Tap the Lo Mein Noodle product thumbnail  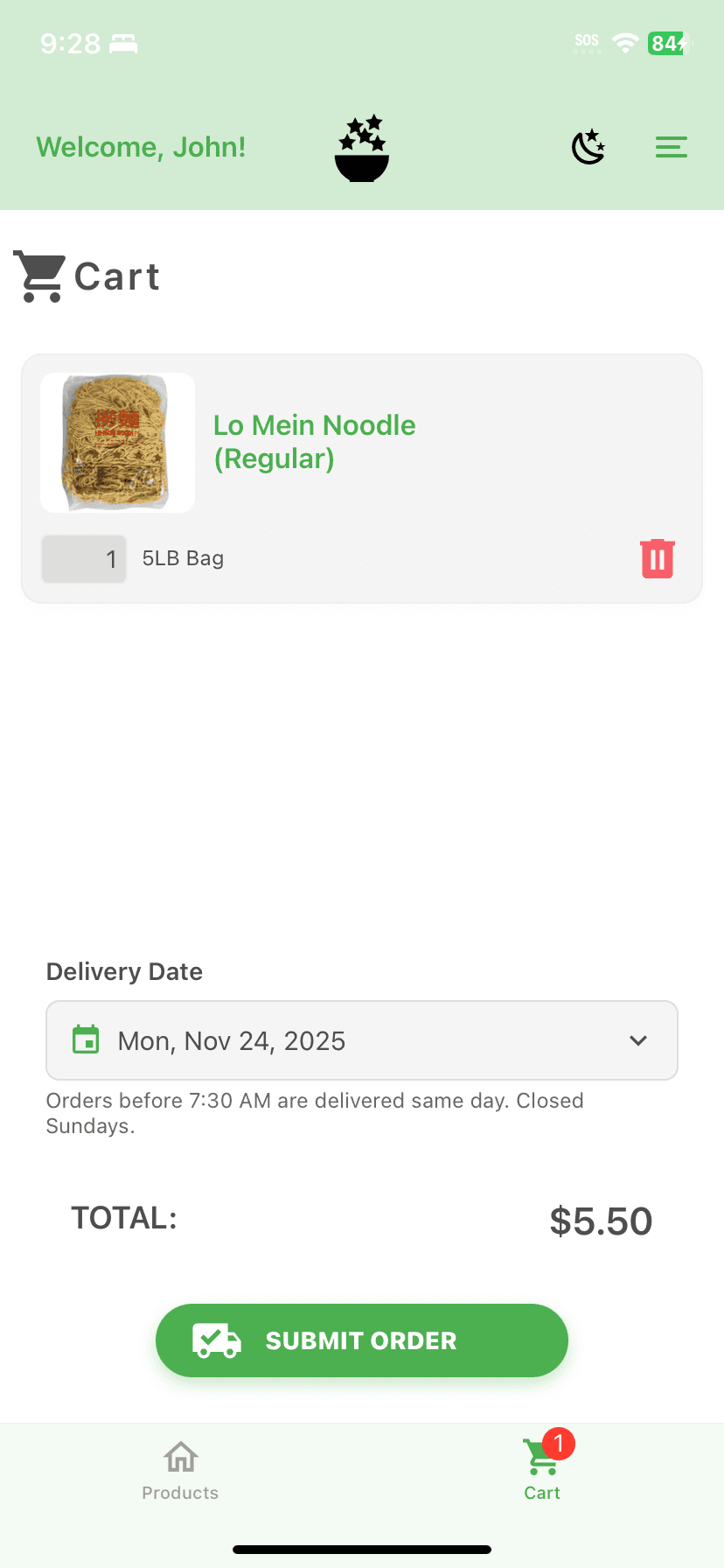point(117,442)
